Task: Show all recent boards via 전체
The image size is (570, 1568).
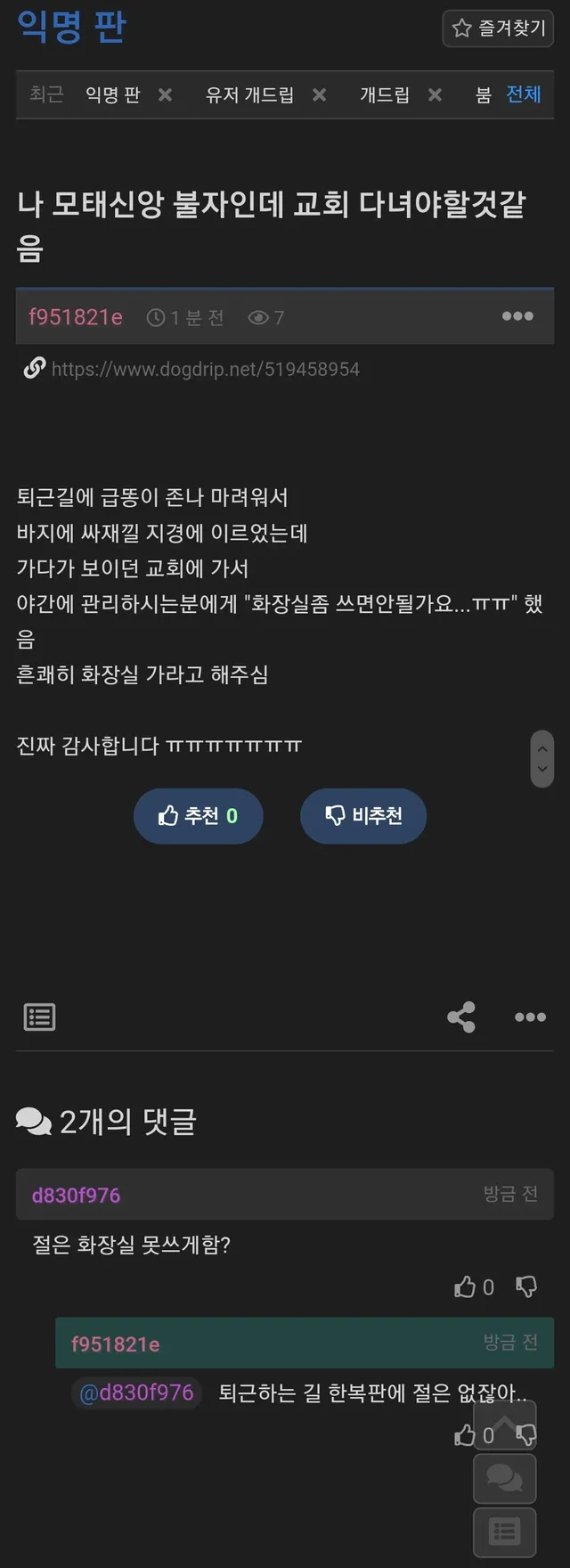Action: (x=523, y=94)
